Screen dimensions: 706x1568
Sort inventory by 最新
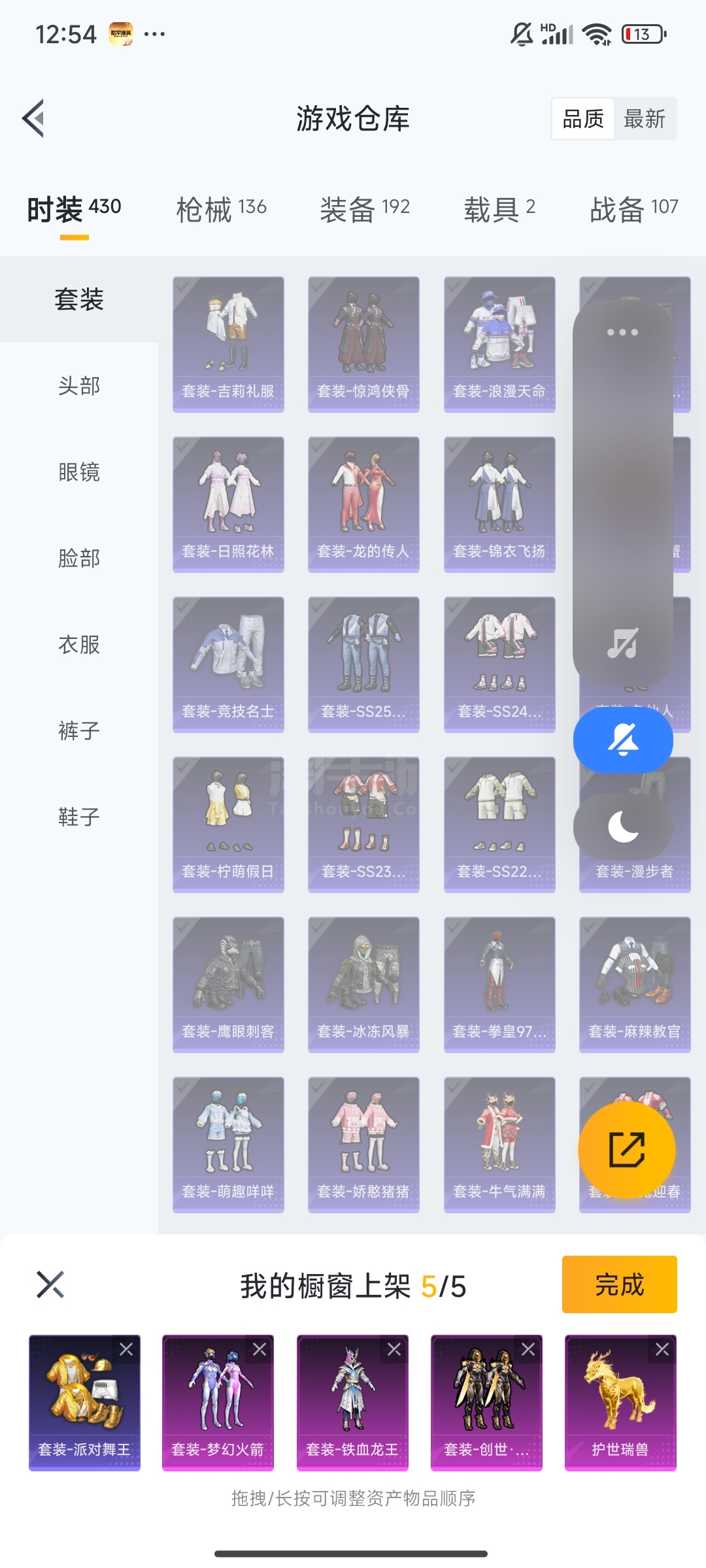point(645,119)
